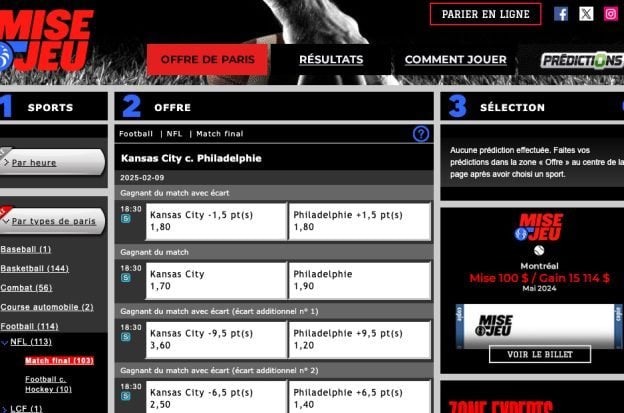Switch to the Résultats tab

(331, 60)
